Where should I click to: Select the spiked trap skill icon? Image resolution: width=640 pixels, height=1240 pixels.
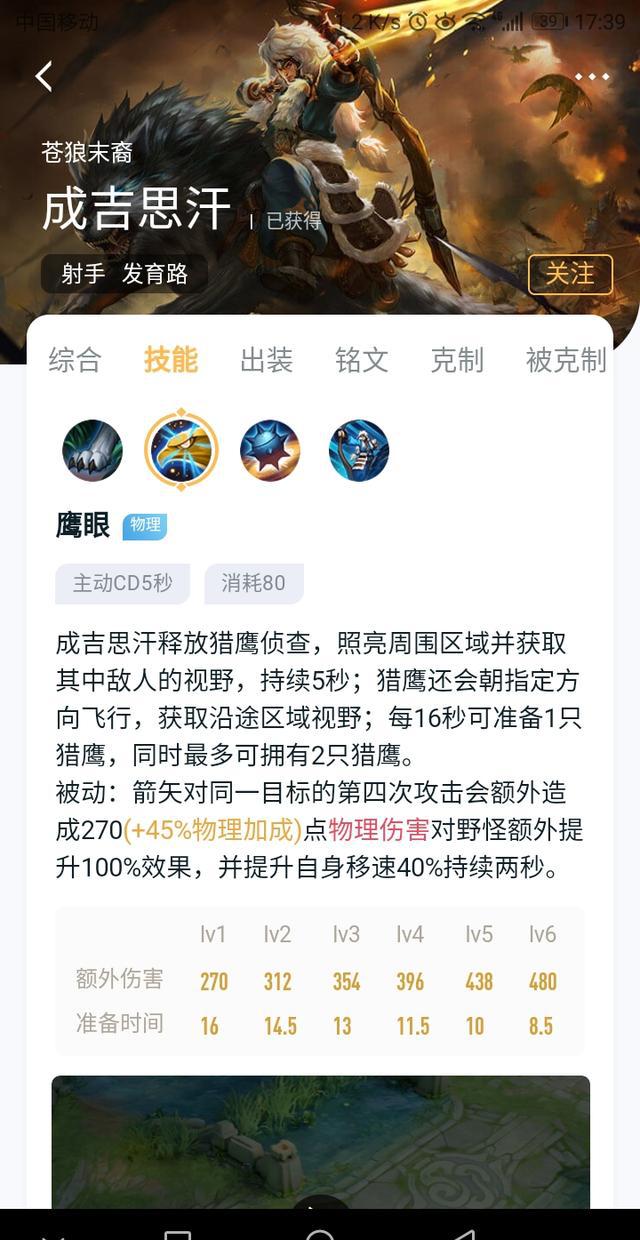(x=270, y=451)
